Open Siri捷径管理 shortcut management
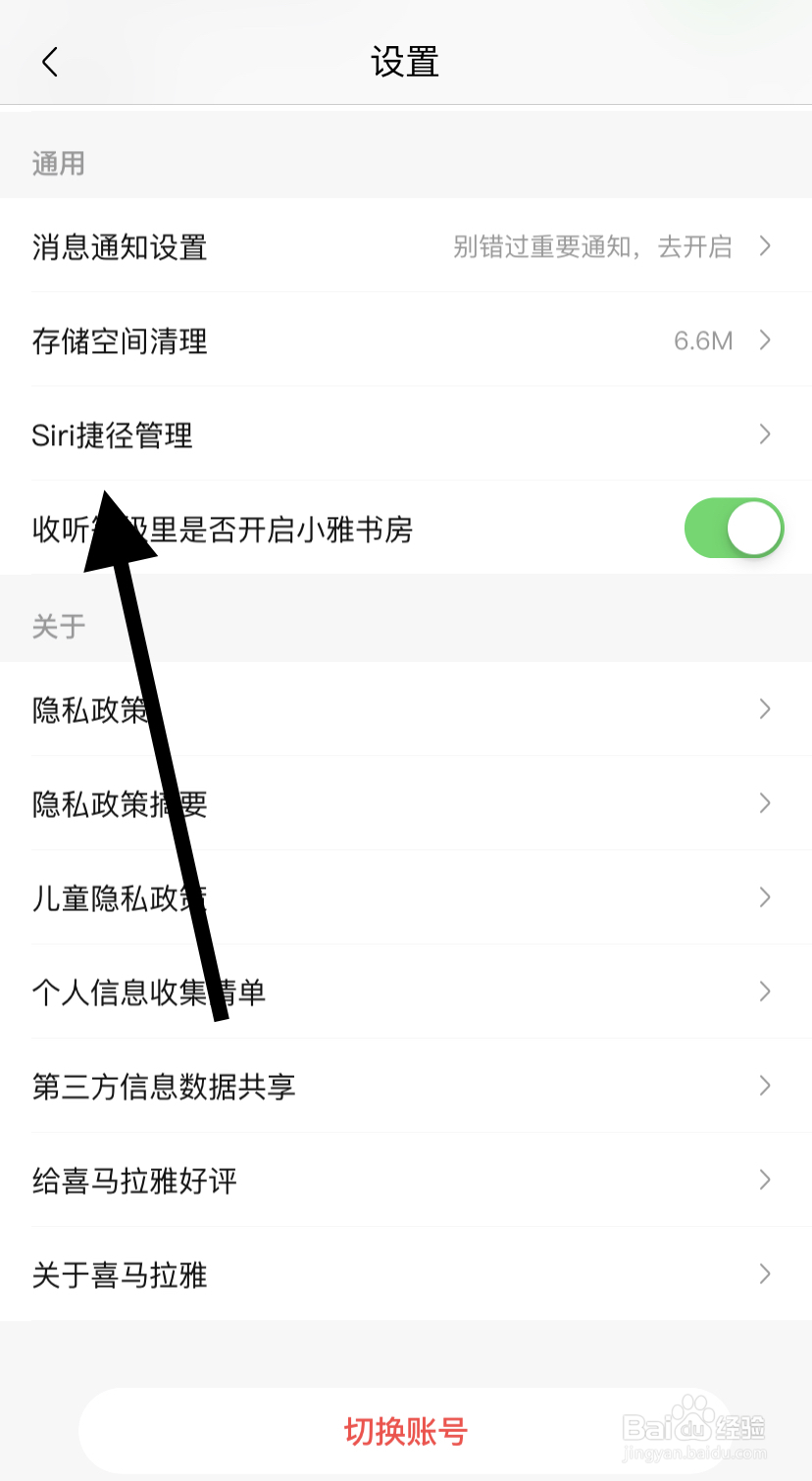This screenshot has width=812, height=1481. coord(111,435)
